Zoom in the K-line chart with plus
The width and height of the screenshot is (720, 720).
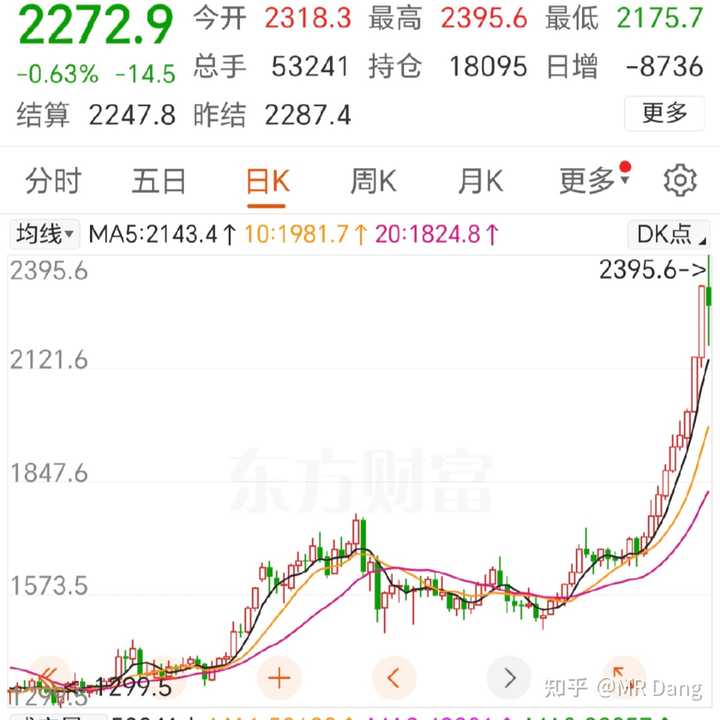(x=279, y=678)
